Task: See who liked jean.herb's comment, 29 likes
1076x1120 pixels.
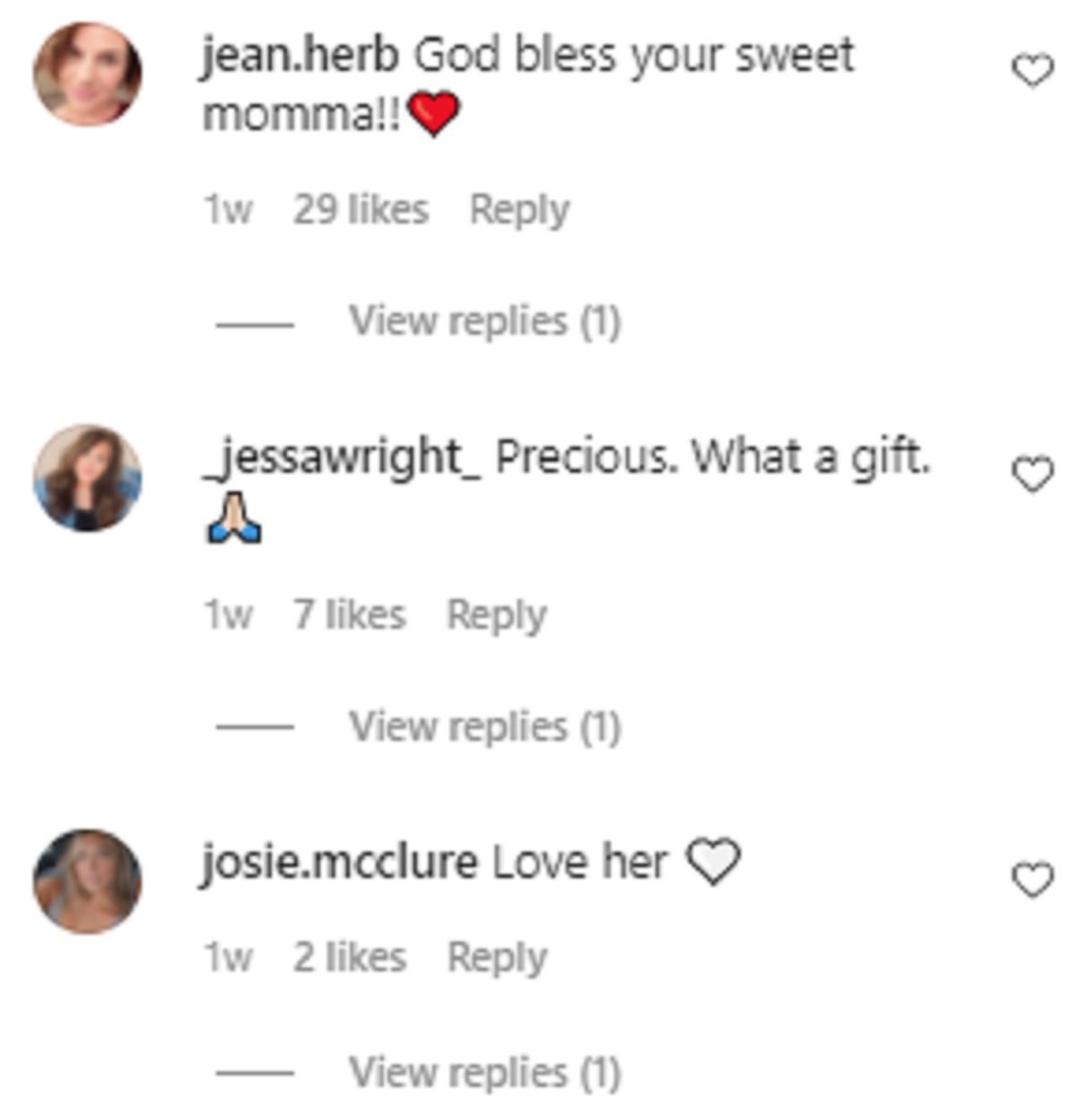Action: pos(360,210)
